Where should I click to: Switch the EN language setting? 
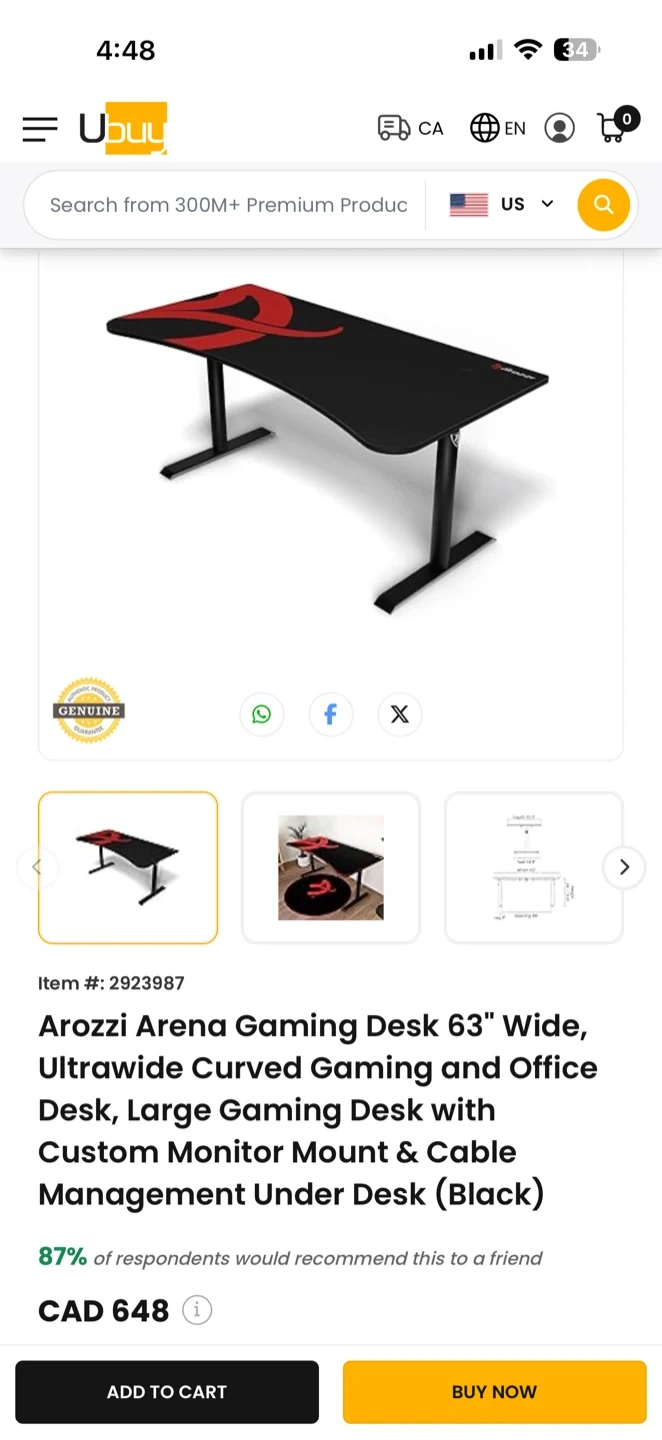(498, 128)
